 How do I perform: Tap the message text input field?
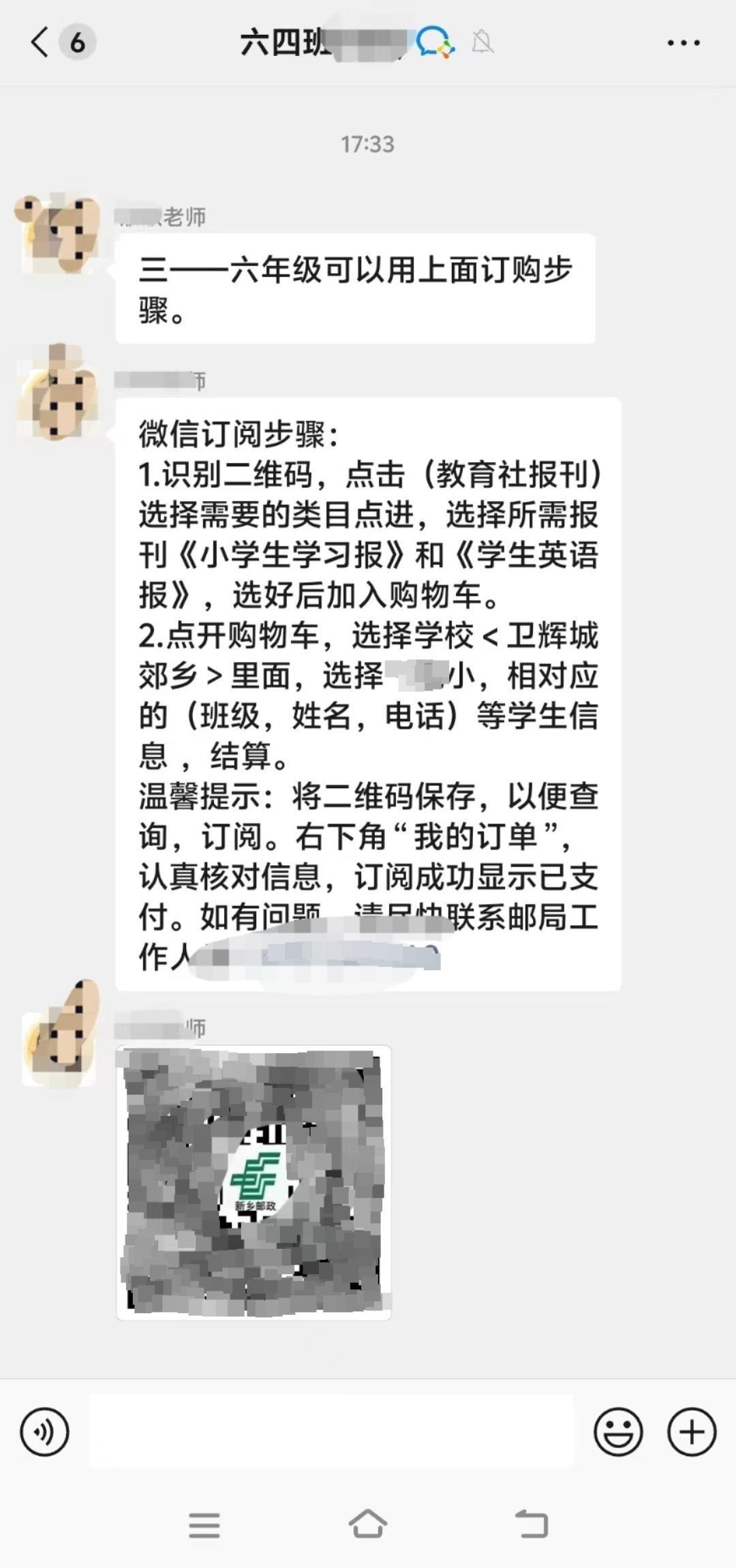coord(331,1431)
